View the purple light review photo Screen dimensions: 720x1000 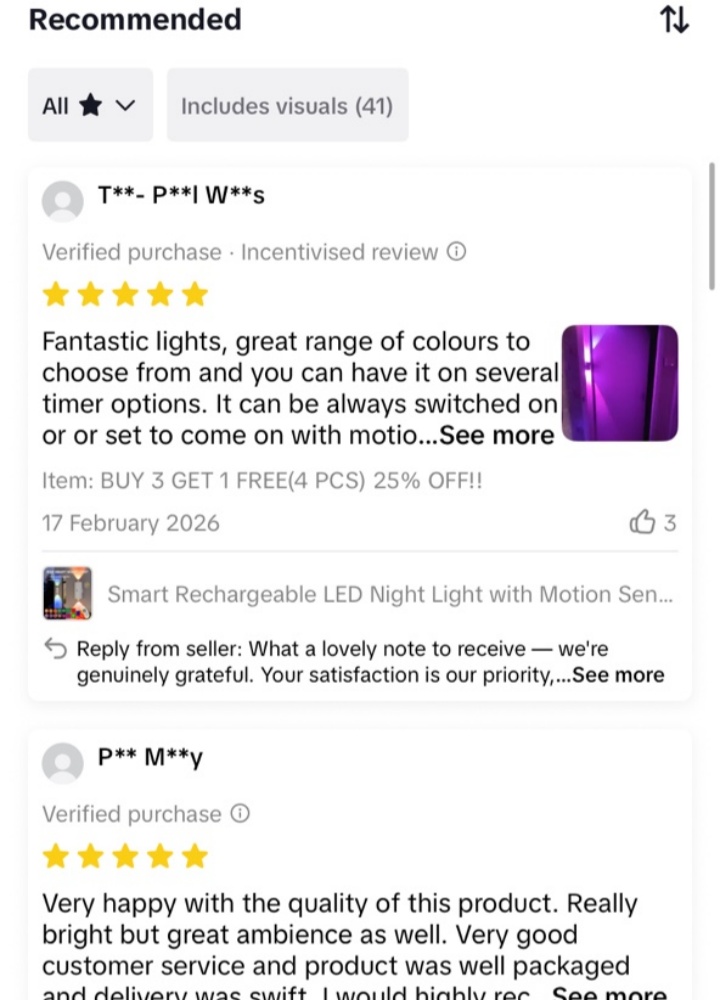[x=620, y=383]
